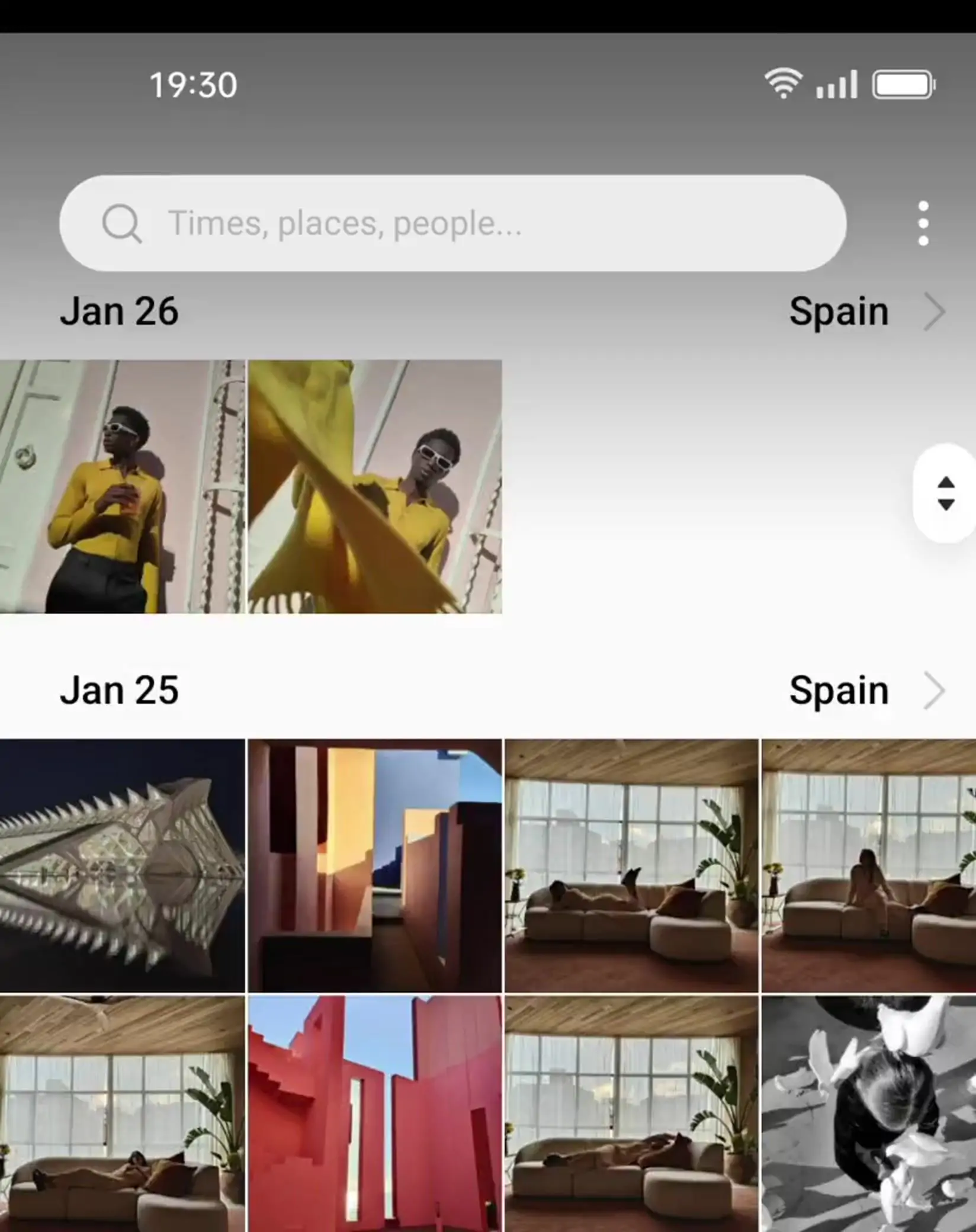This screenshot has width=976, height=1232.
Task: Open the red walls against blue sky photo
Action: (375, 1114)
